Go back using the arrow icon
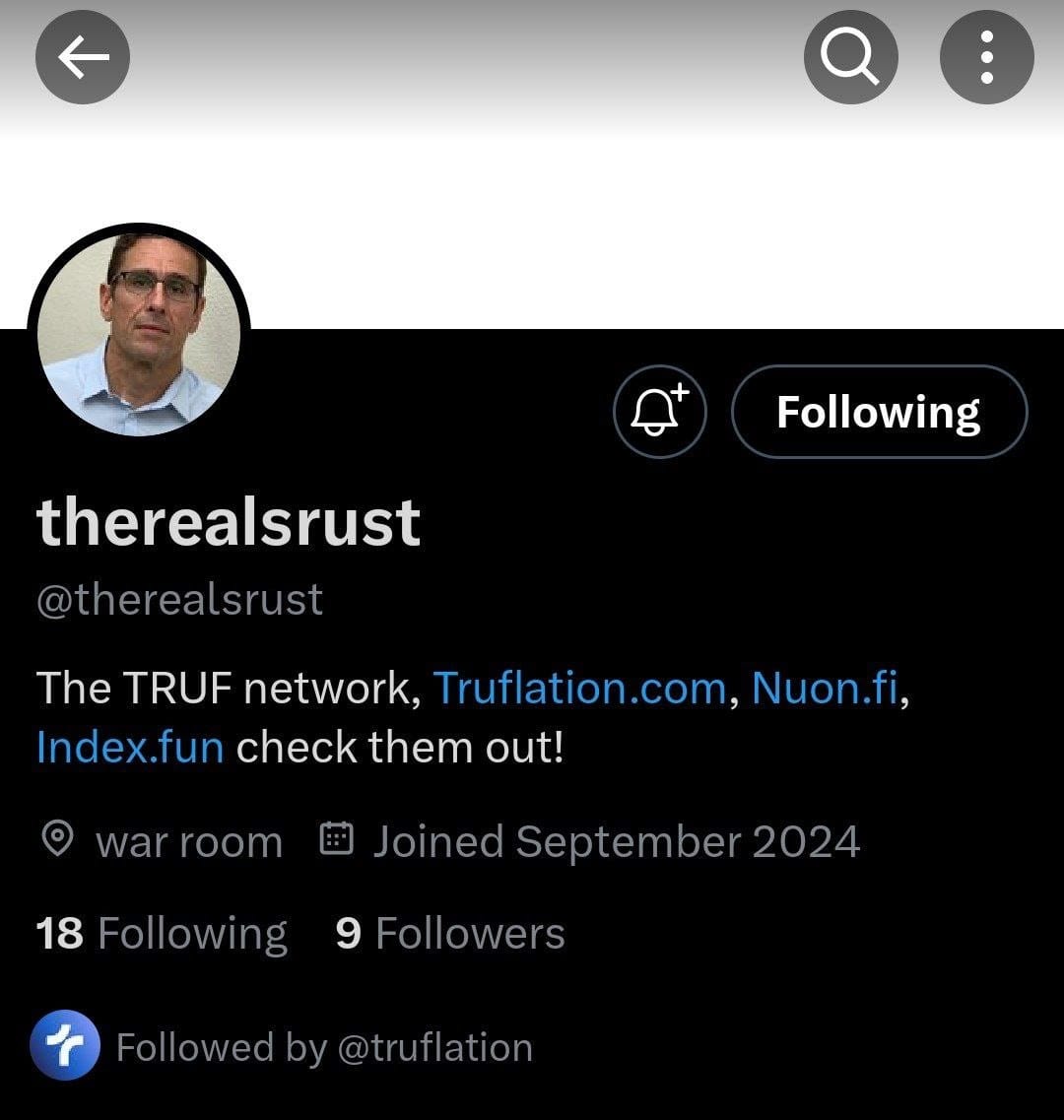Screen dimensions: 1064x1120 tap(83, 58)
